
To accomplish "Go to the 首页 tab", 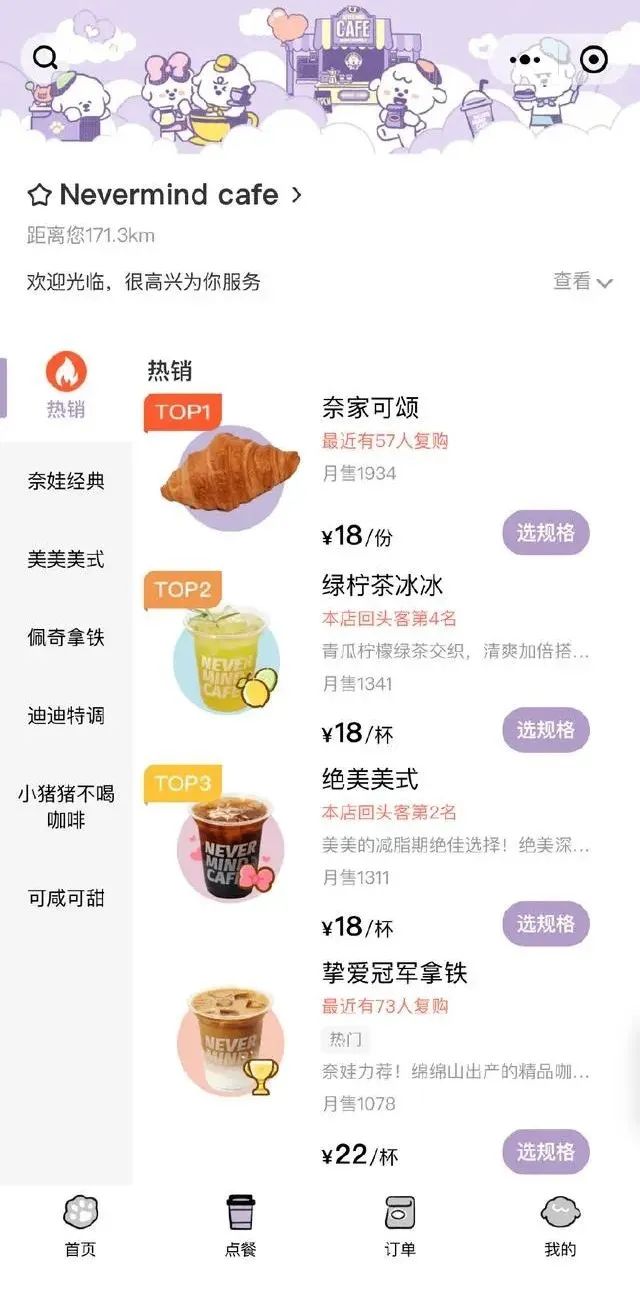I will (80, 1225).
